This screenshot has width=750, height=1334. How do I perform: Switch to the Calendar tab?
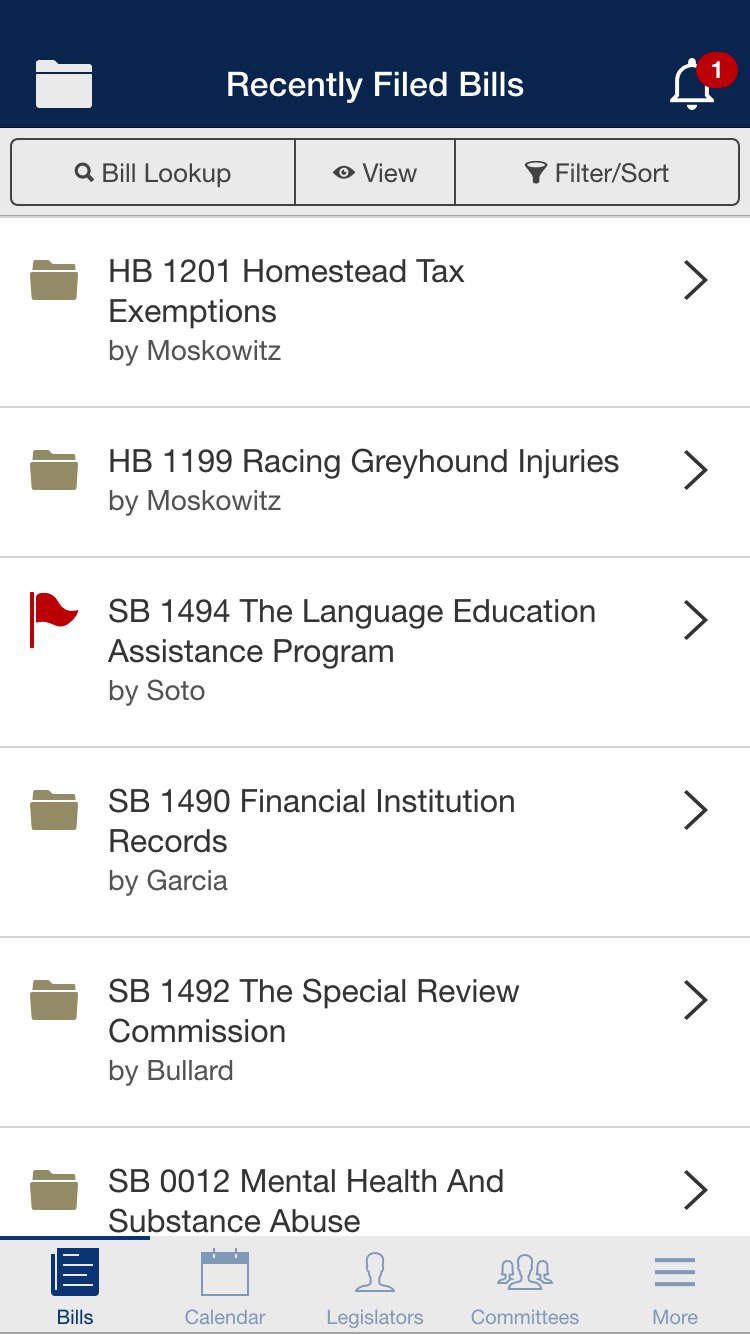(225, 1287)
